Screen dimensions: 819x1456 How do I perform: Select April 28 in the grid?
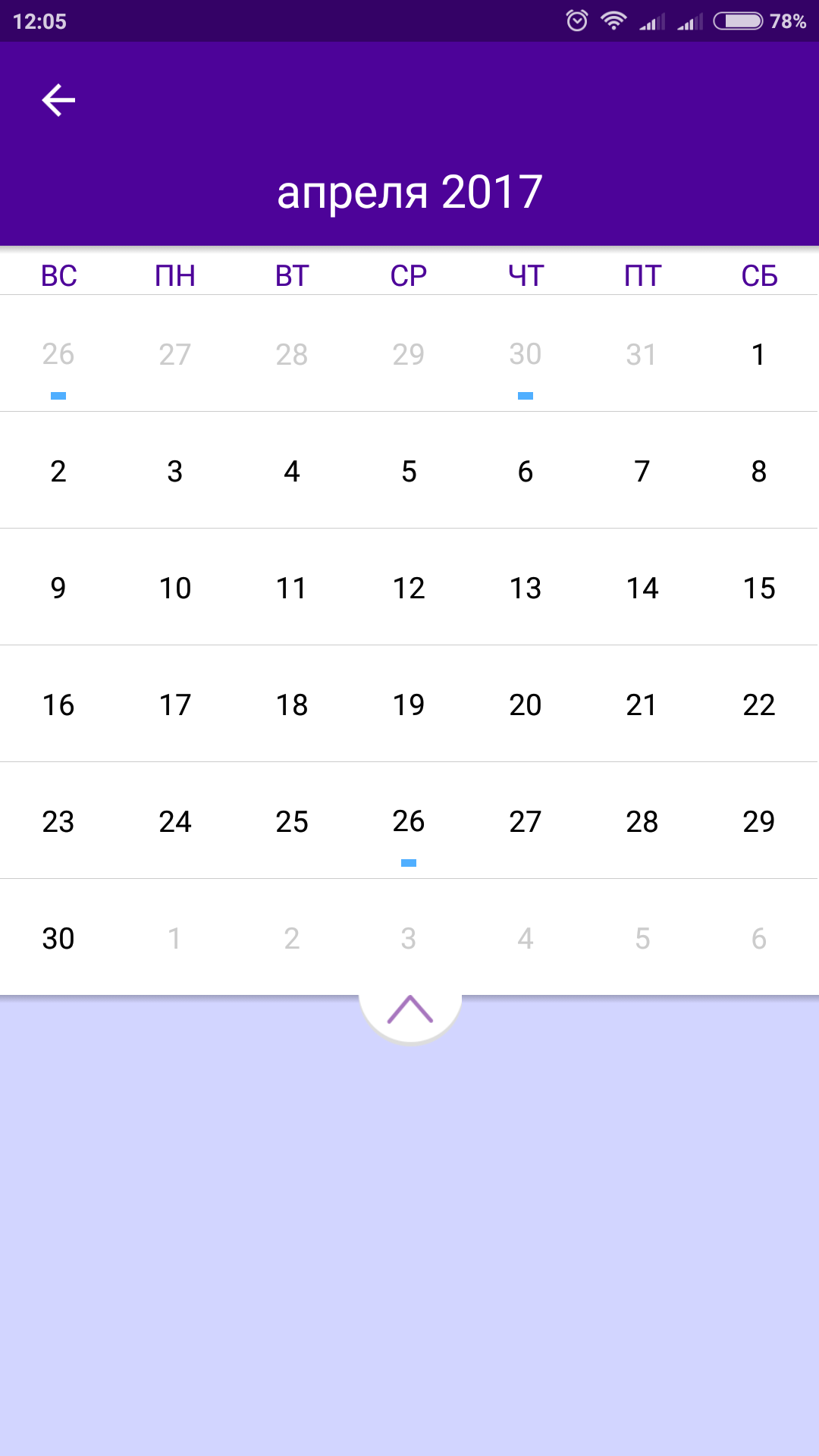[x=642, y=821]
